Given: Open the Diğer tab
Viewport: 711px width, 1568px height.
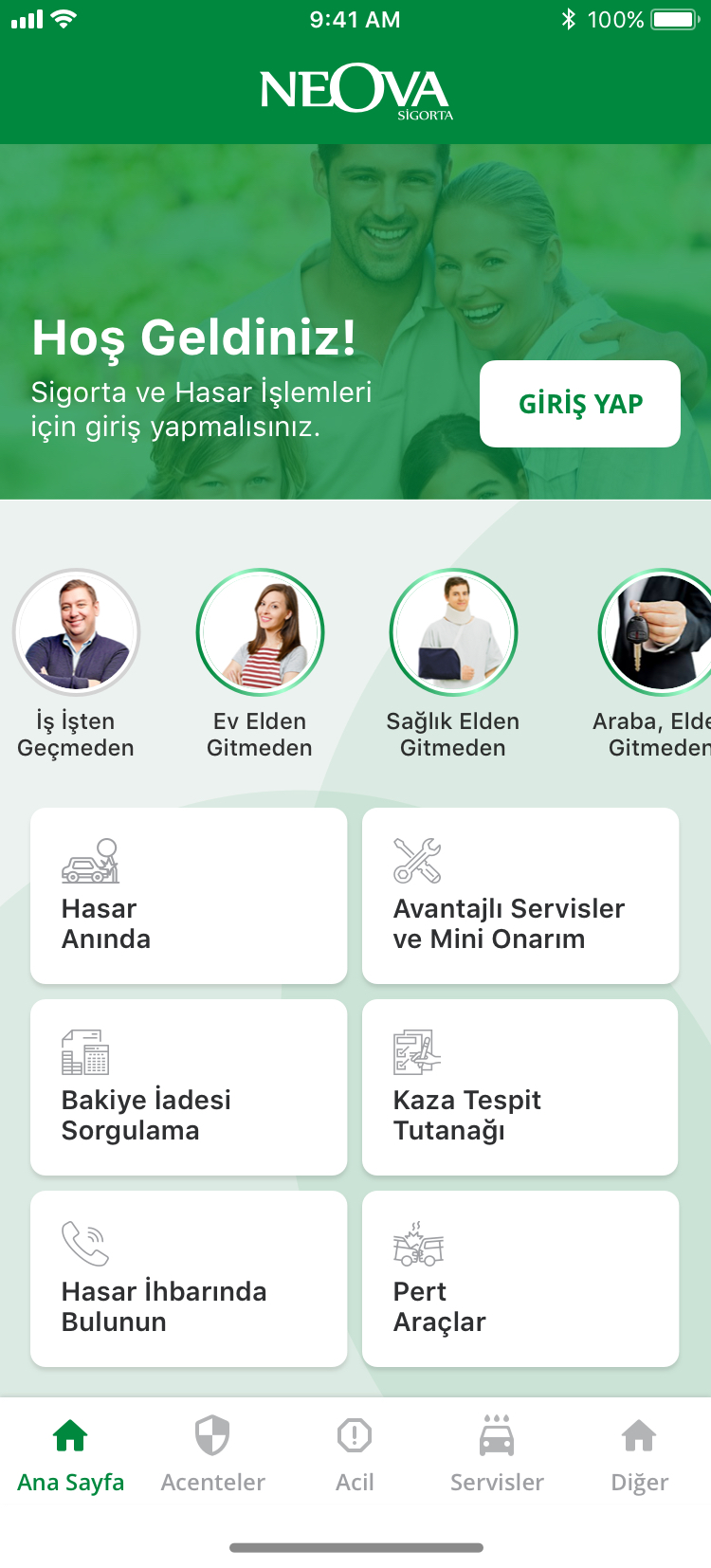Looking at the screenshot, I should tap(640, 1455).
